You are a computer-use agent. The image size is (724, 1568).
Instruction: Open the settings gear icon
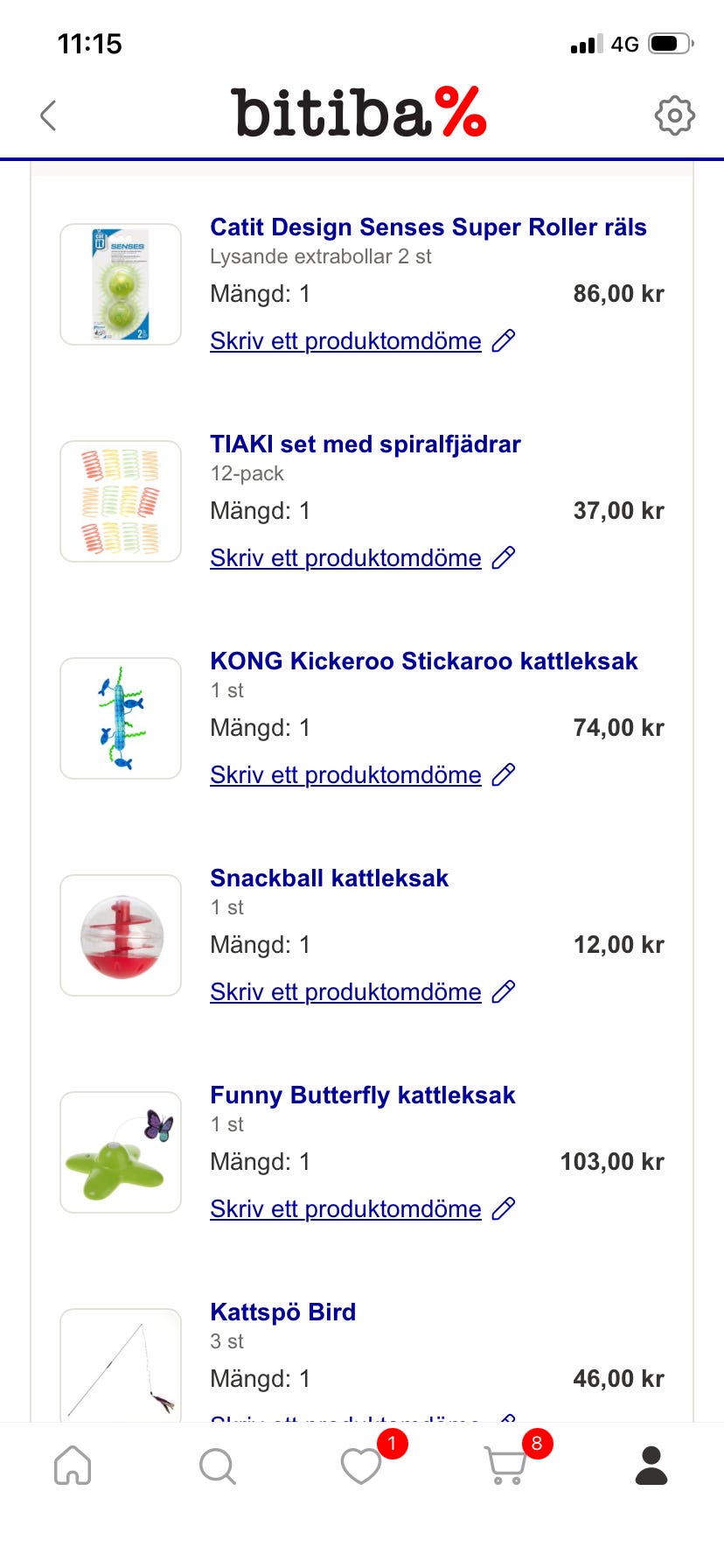[x=674, y=115]
